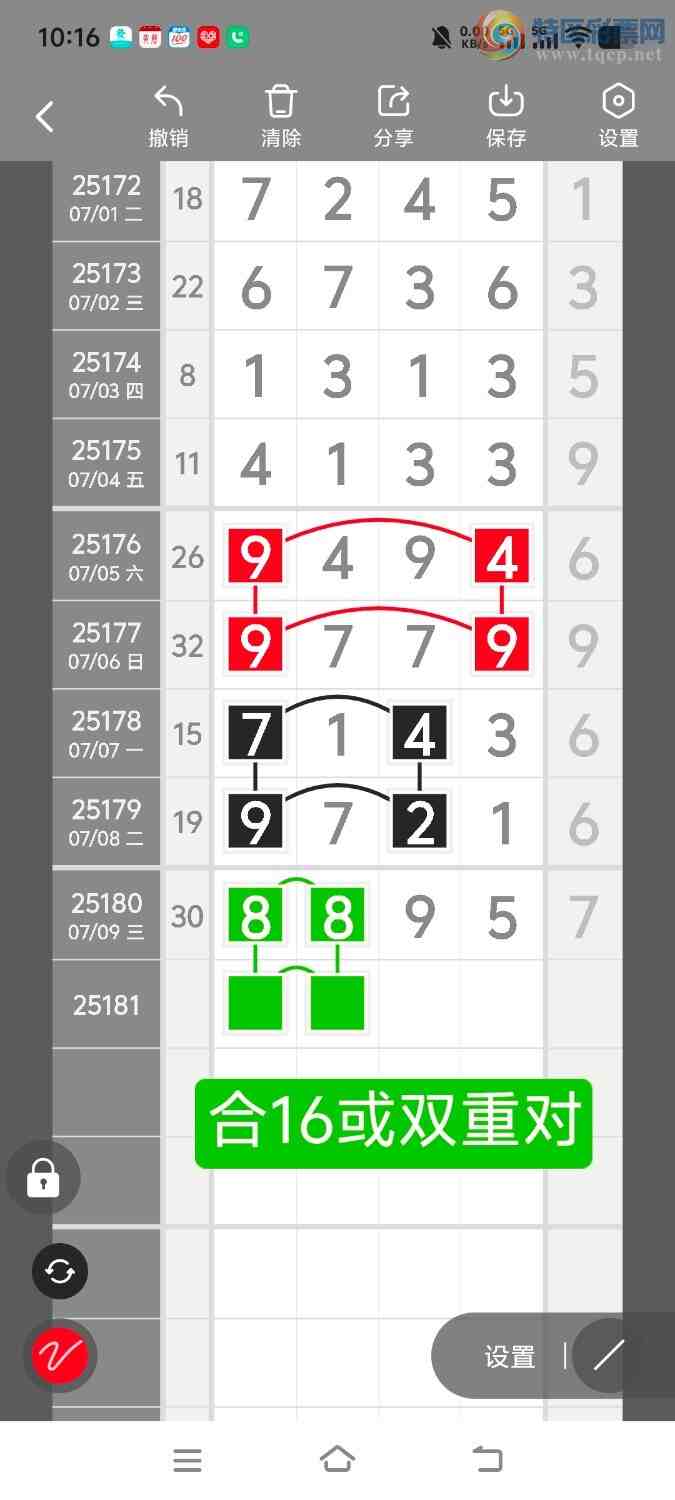
Task: Open recent apps from navigation bar
Action: [x=187, y=1460]
